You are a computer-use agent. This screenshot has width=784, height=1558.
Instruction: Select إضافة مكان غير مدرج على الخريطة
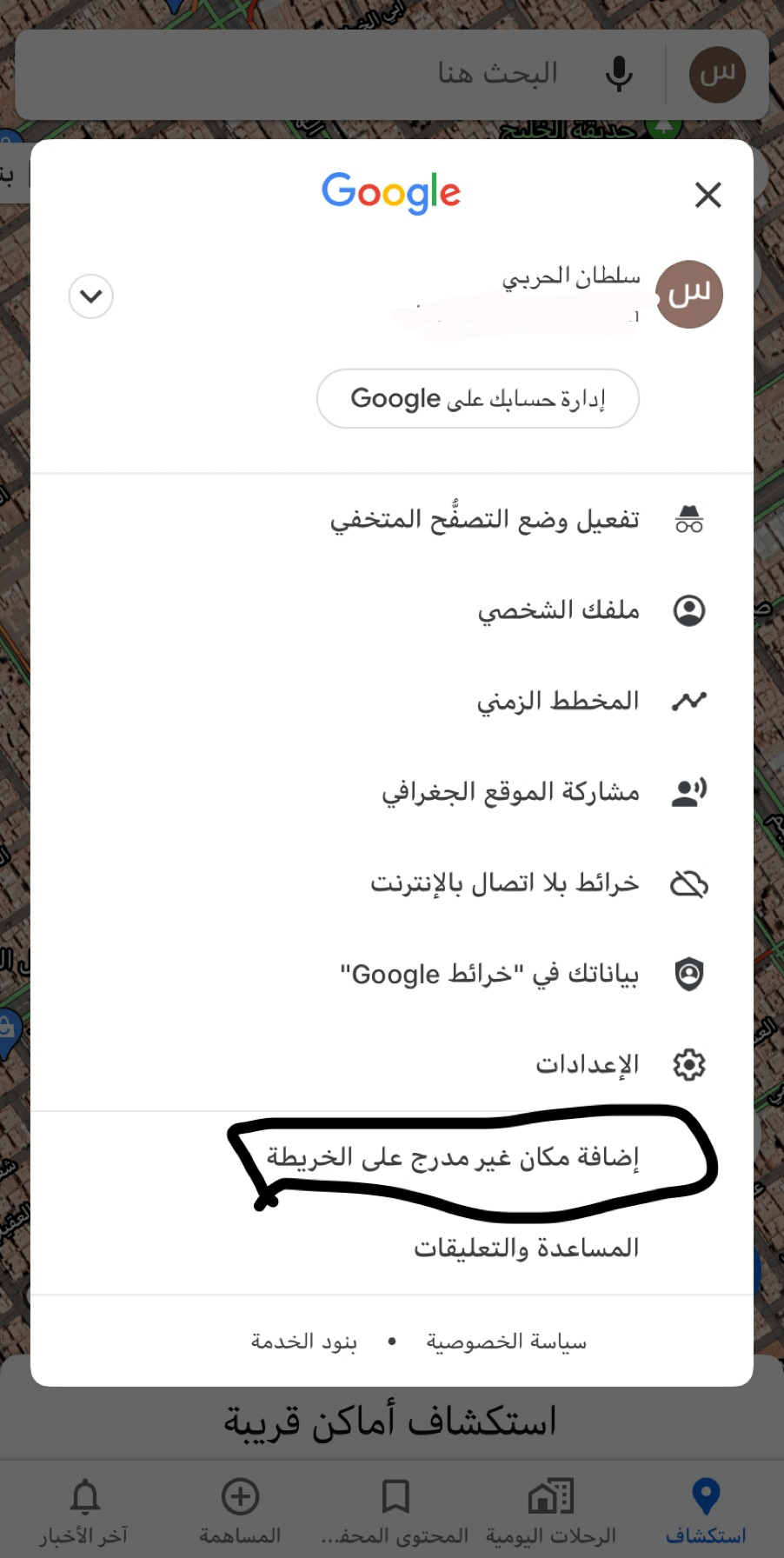coord(392,1157)
